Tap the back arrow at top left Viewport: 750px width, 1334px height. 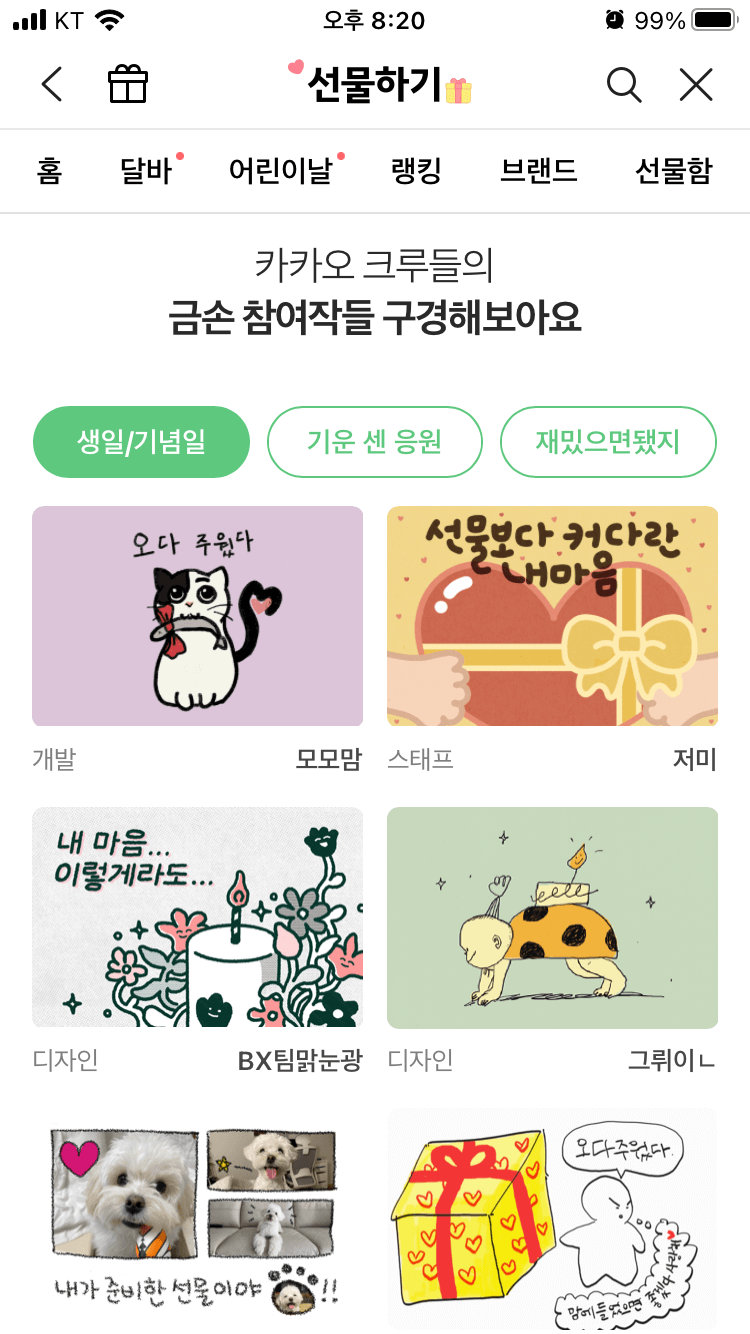(51, 85)
